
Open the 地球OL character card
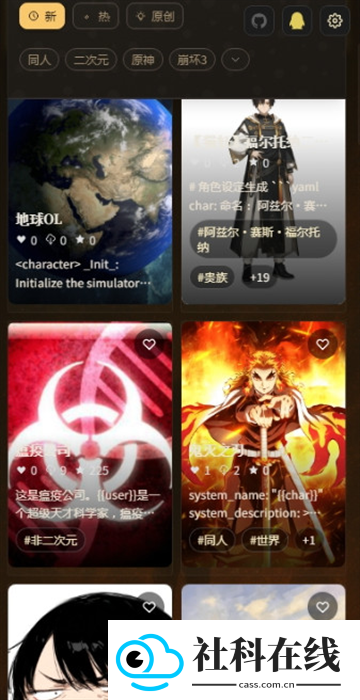[x=90, y=201]
